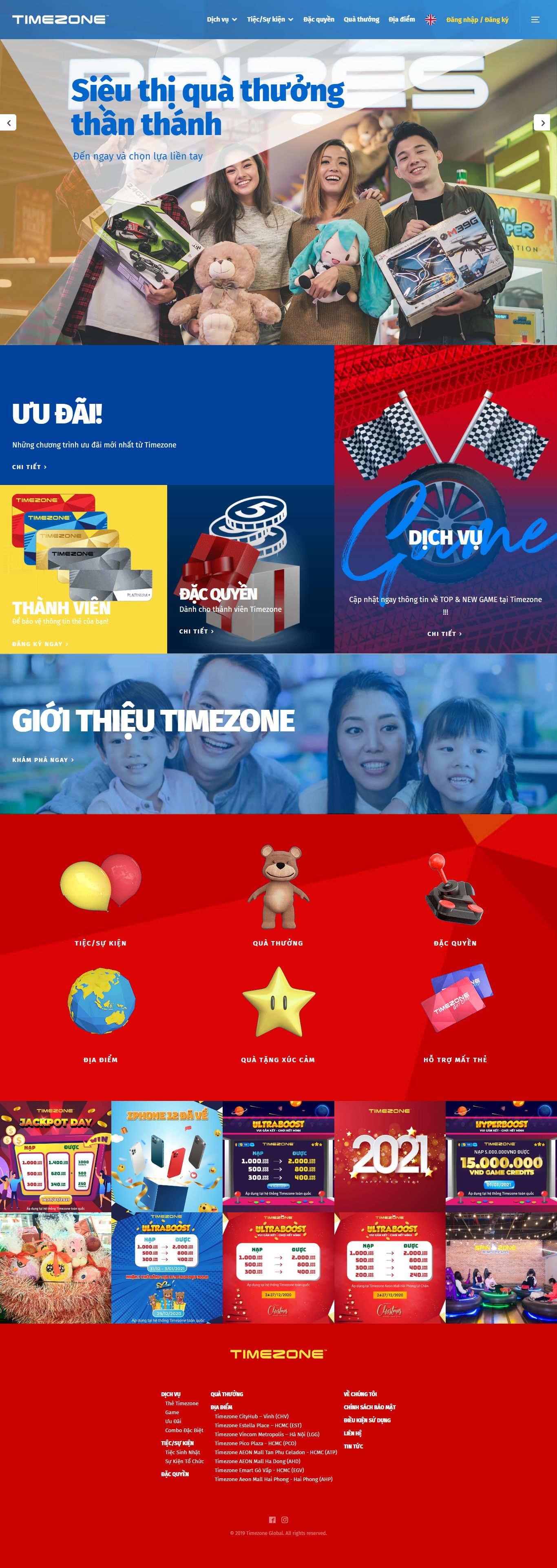This screenshot has width=557, height=1568.
Task: Tap KHÁM PHÁ NGAY about Timezone
Action: pyautogui.click(x=43, y=760)
